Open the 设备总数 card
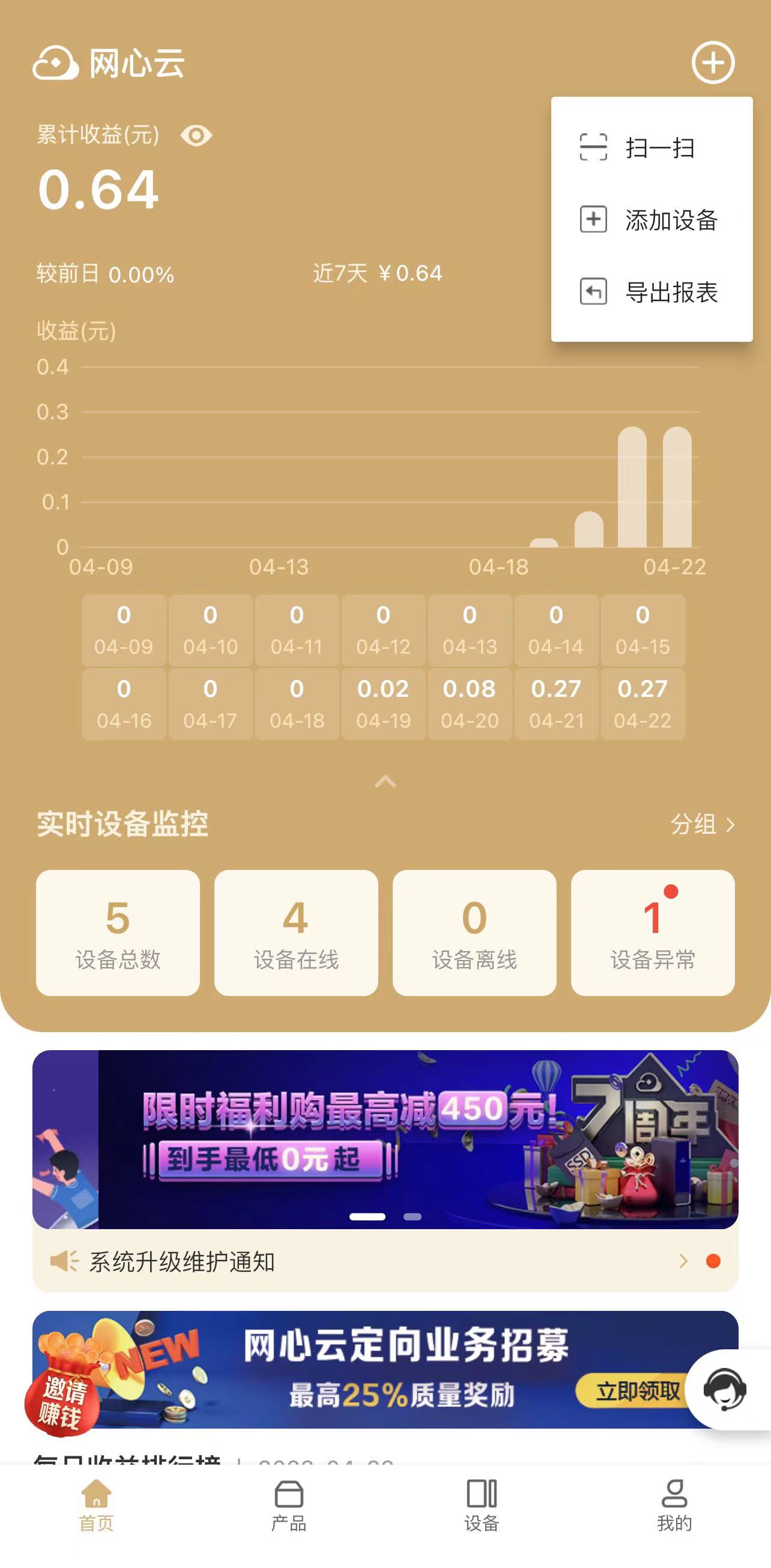 118,932
